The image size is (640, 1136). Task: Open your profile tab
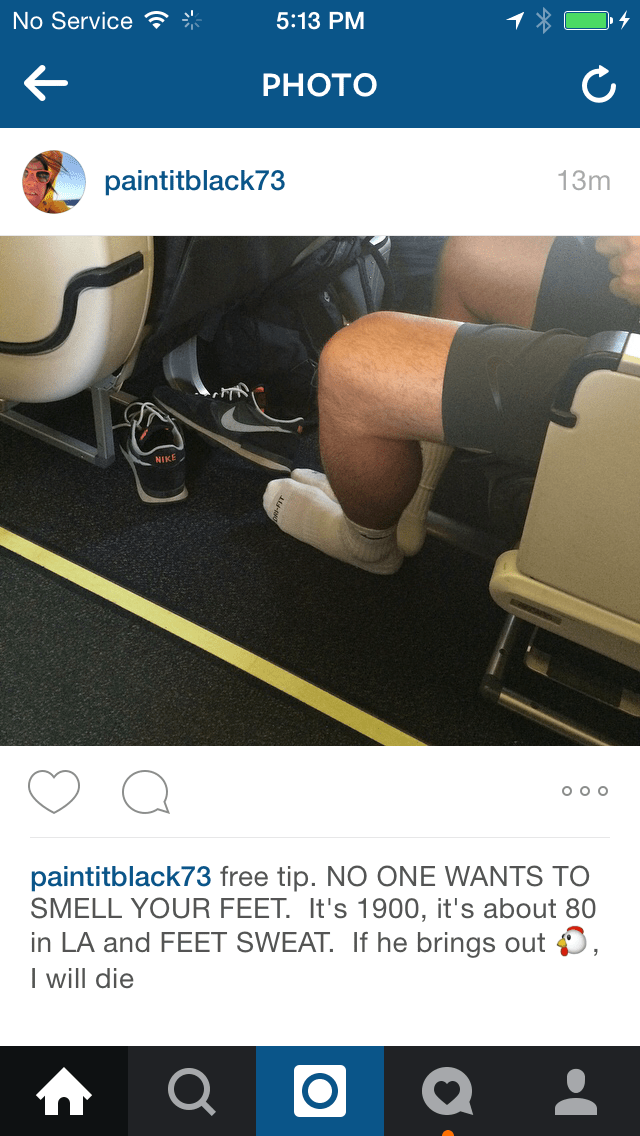(575, 1091)
